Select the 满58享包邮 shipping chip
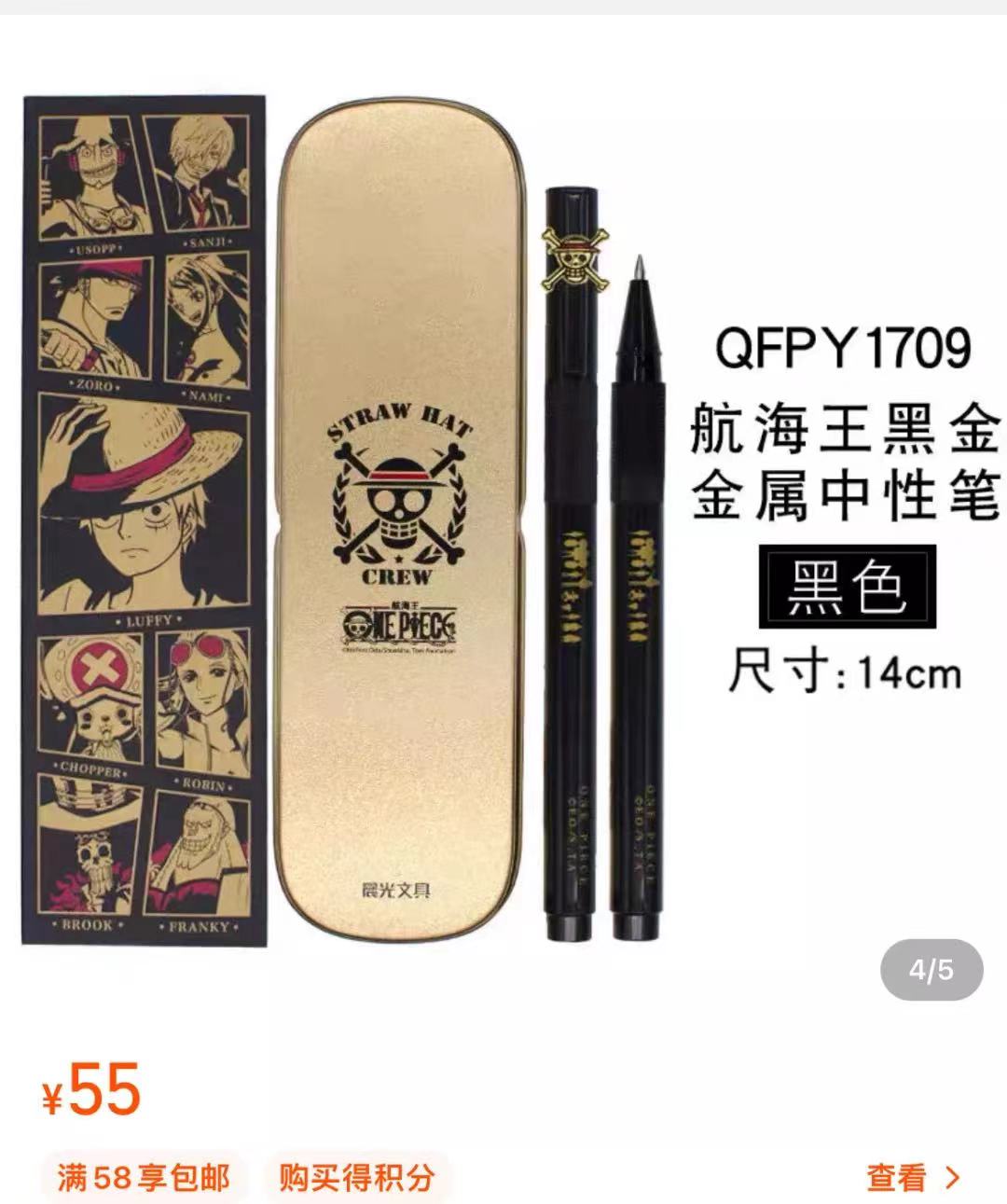Image resolution: width=1007 pixels, height=1204 pixels. click(x=144, y=1177)
